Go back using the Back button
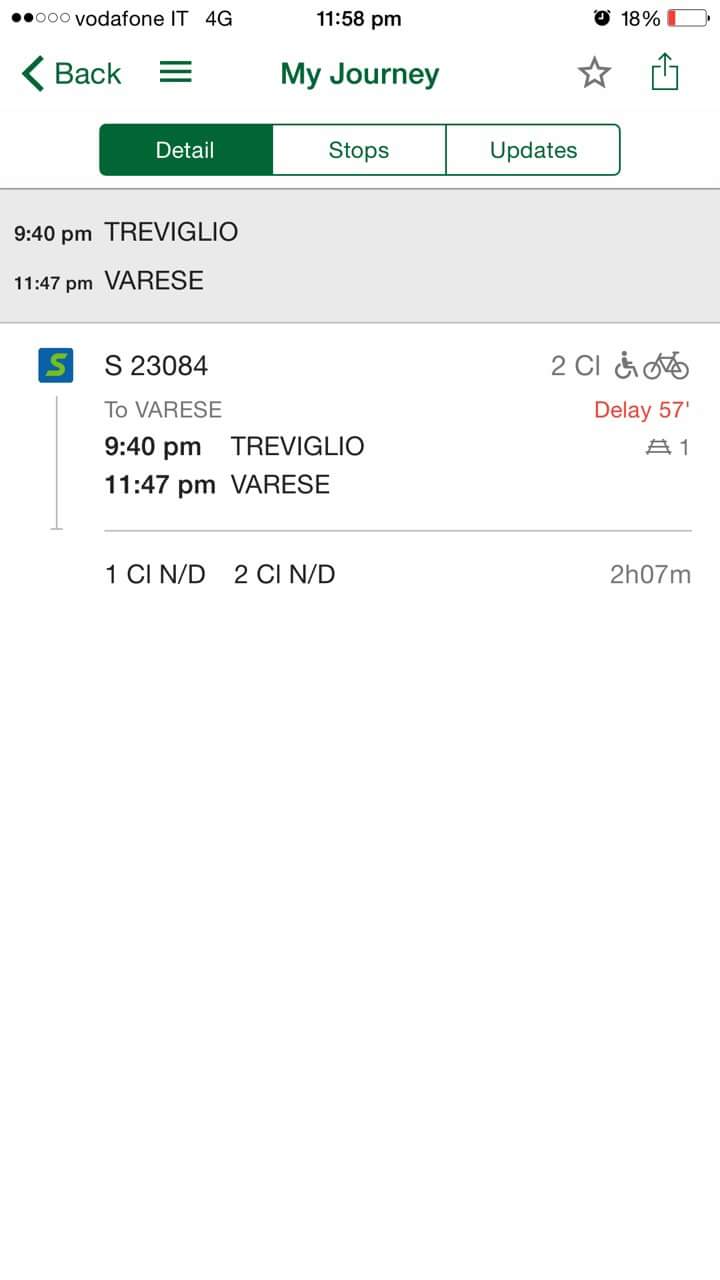 click(x=71, y=74)
